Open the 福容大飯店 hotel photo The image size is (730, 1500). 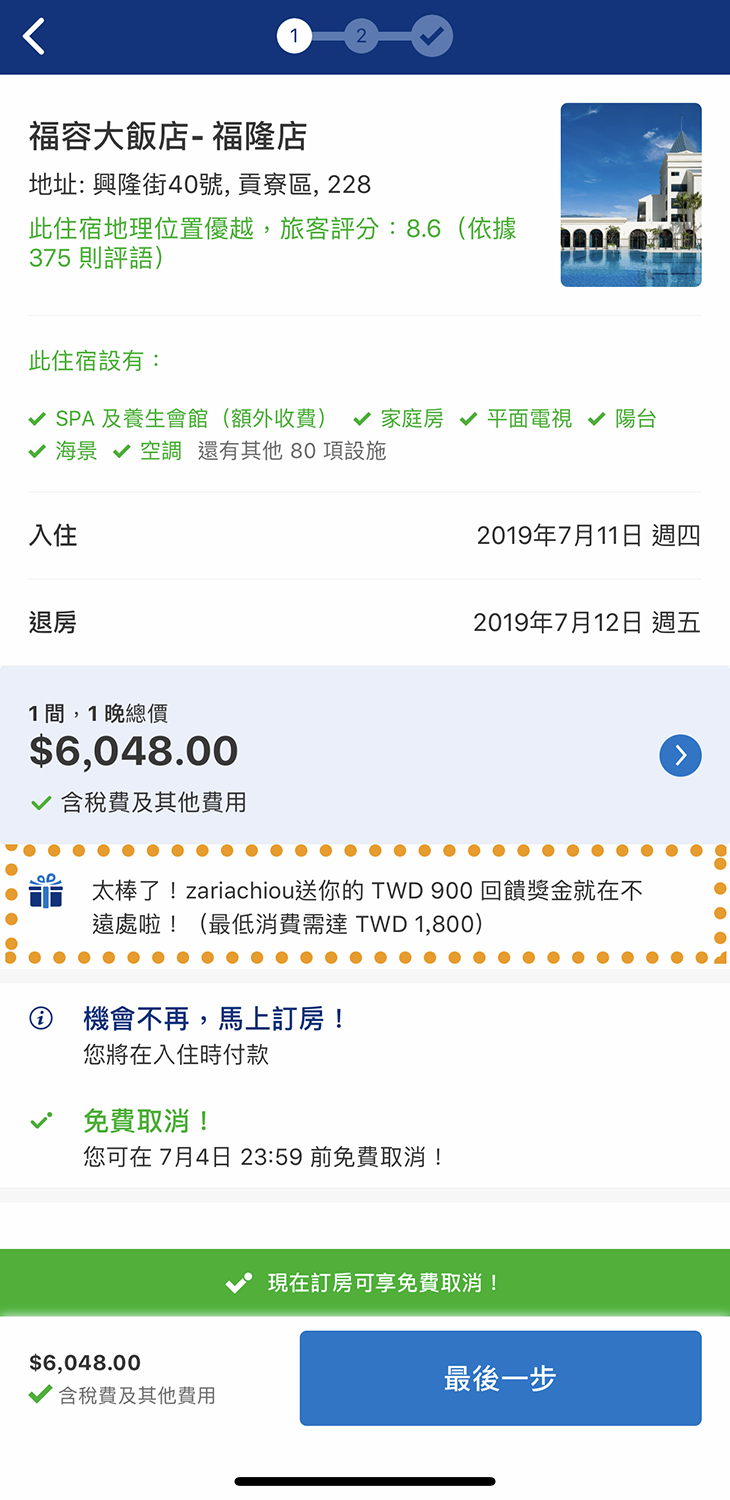click(631, 195)
